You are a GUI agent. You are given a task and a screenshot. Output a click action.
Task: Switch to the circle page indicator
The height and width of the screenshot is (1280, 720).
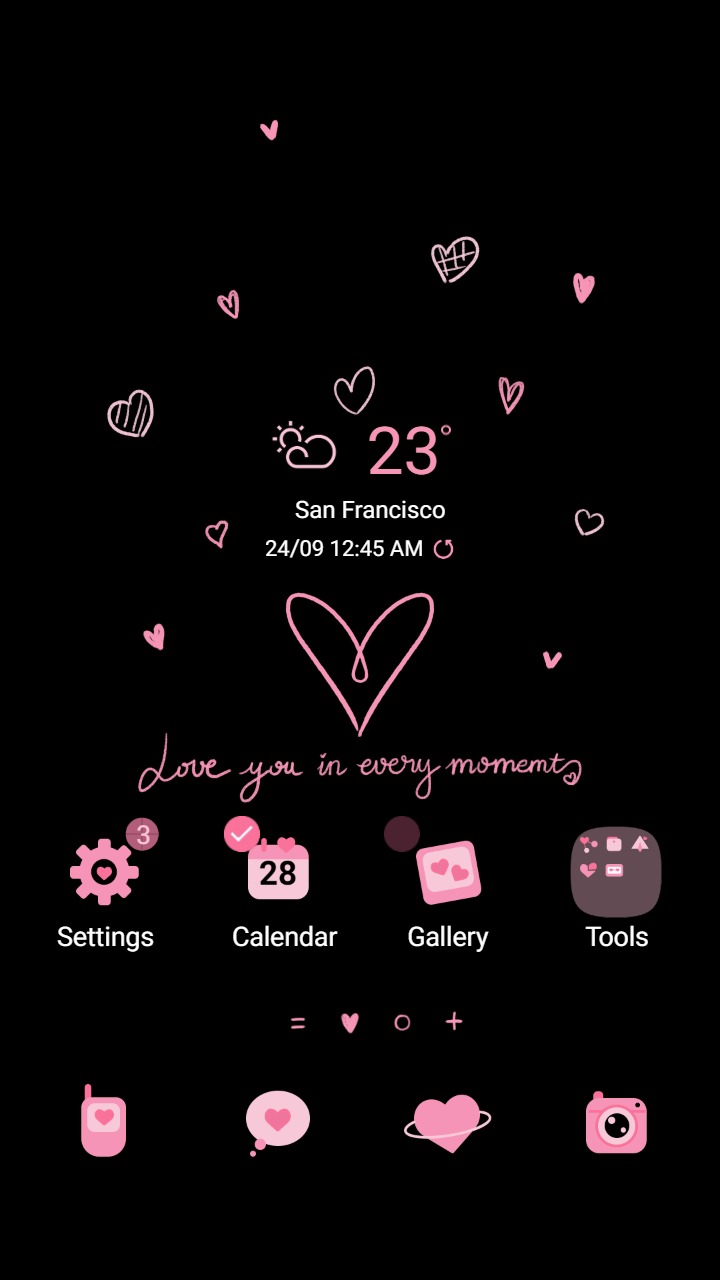click(x=402, y=1022)
